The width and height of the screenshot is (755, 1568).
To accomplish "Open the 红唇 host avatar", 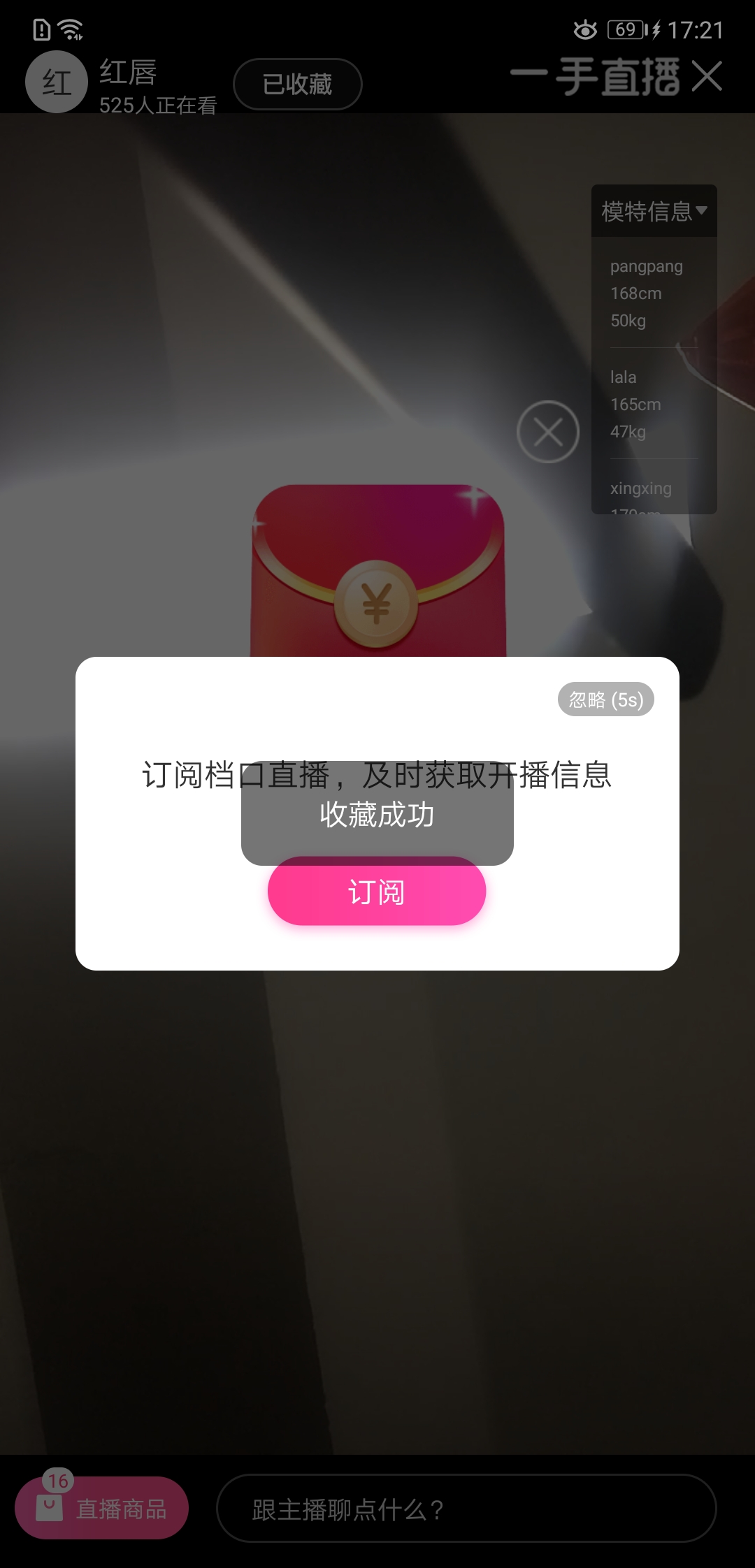I will pos(57,82).
